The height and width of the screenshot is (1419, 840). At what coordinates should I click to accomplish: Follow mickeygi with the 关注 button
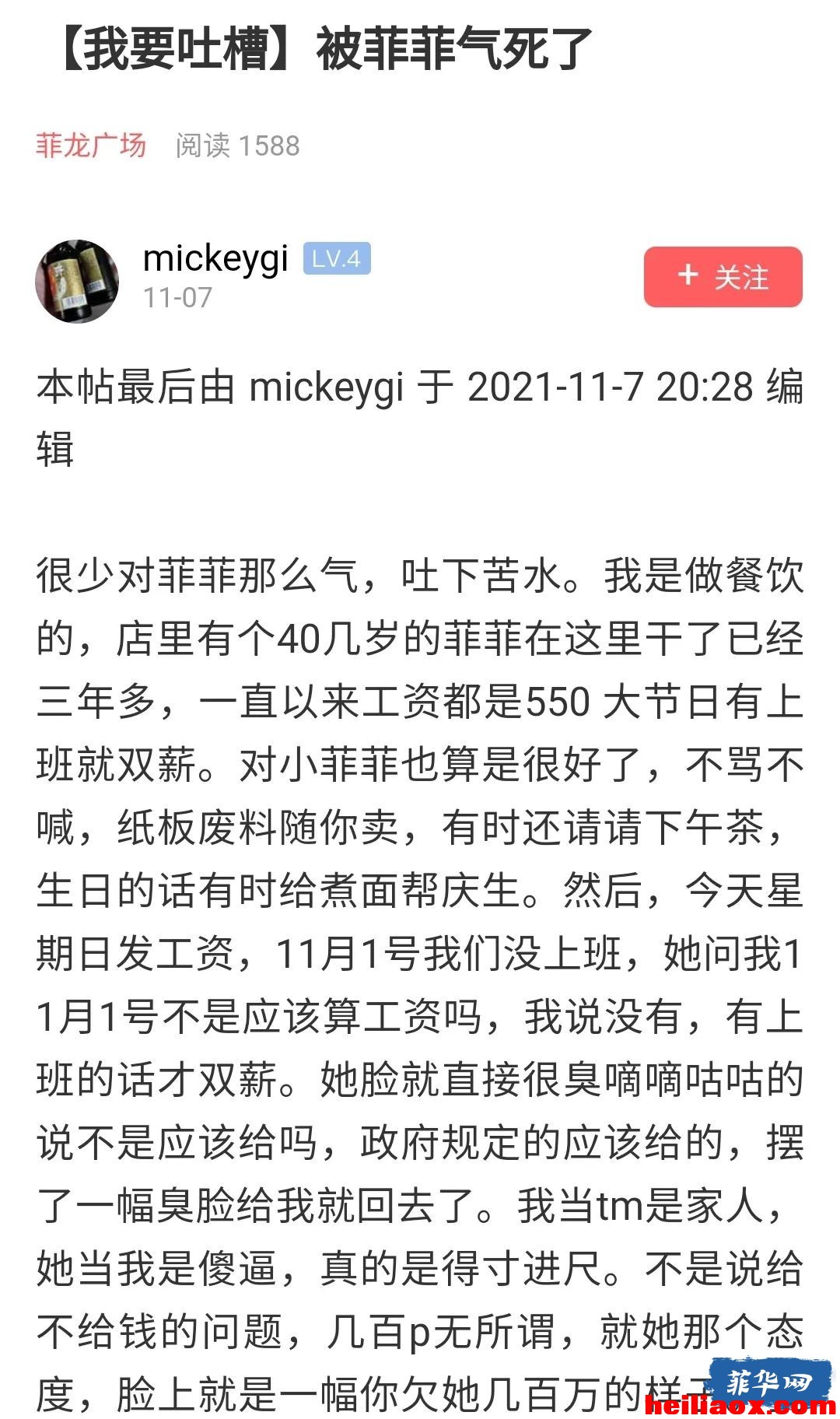point(723,277)
